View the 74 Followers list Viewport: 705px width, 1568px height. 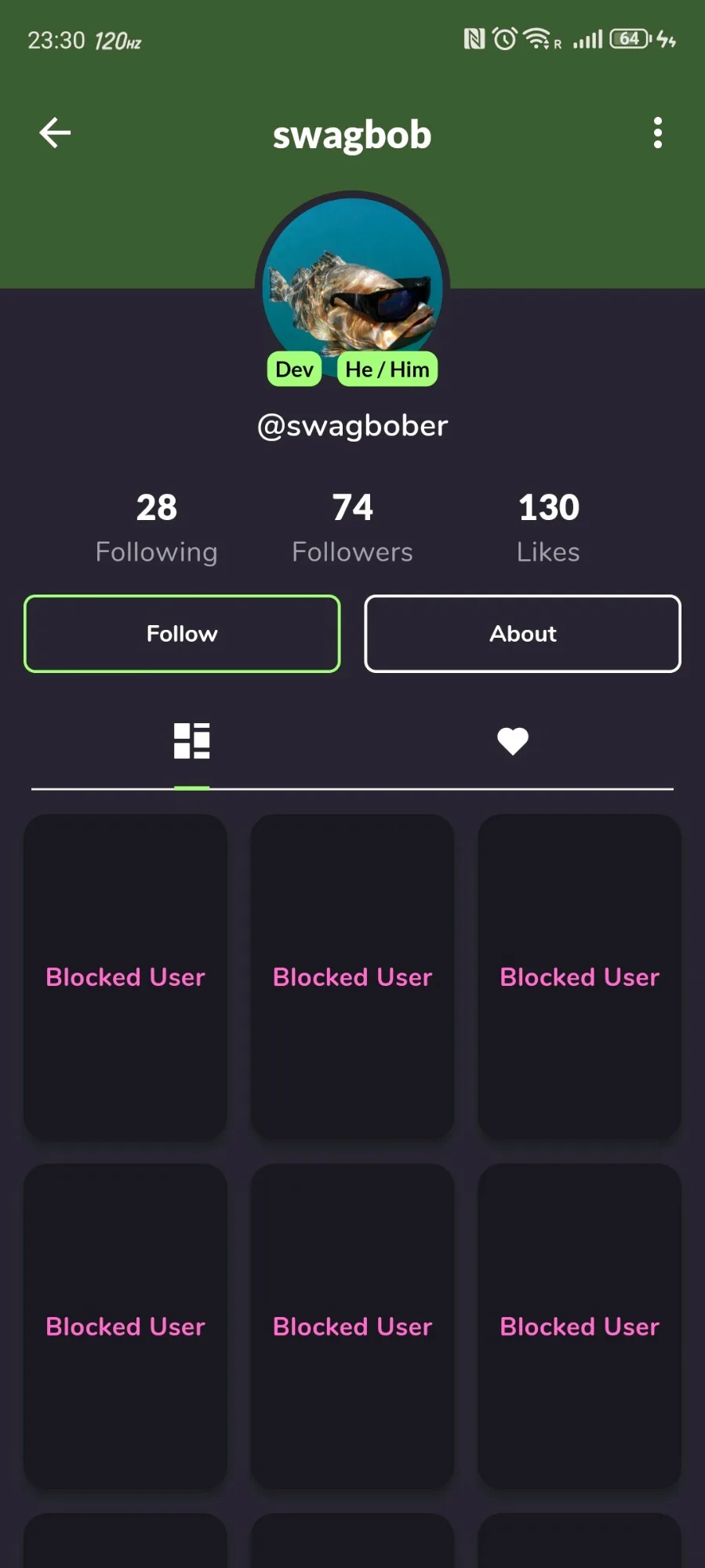(x=352, y=528)
